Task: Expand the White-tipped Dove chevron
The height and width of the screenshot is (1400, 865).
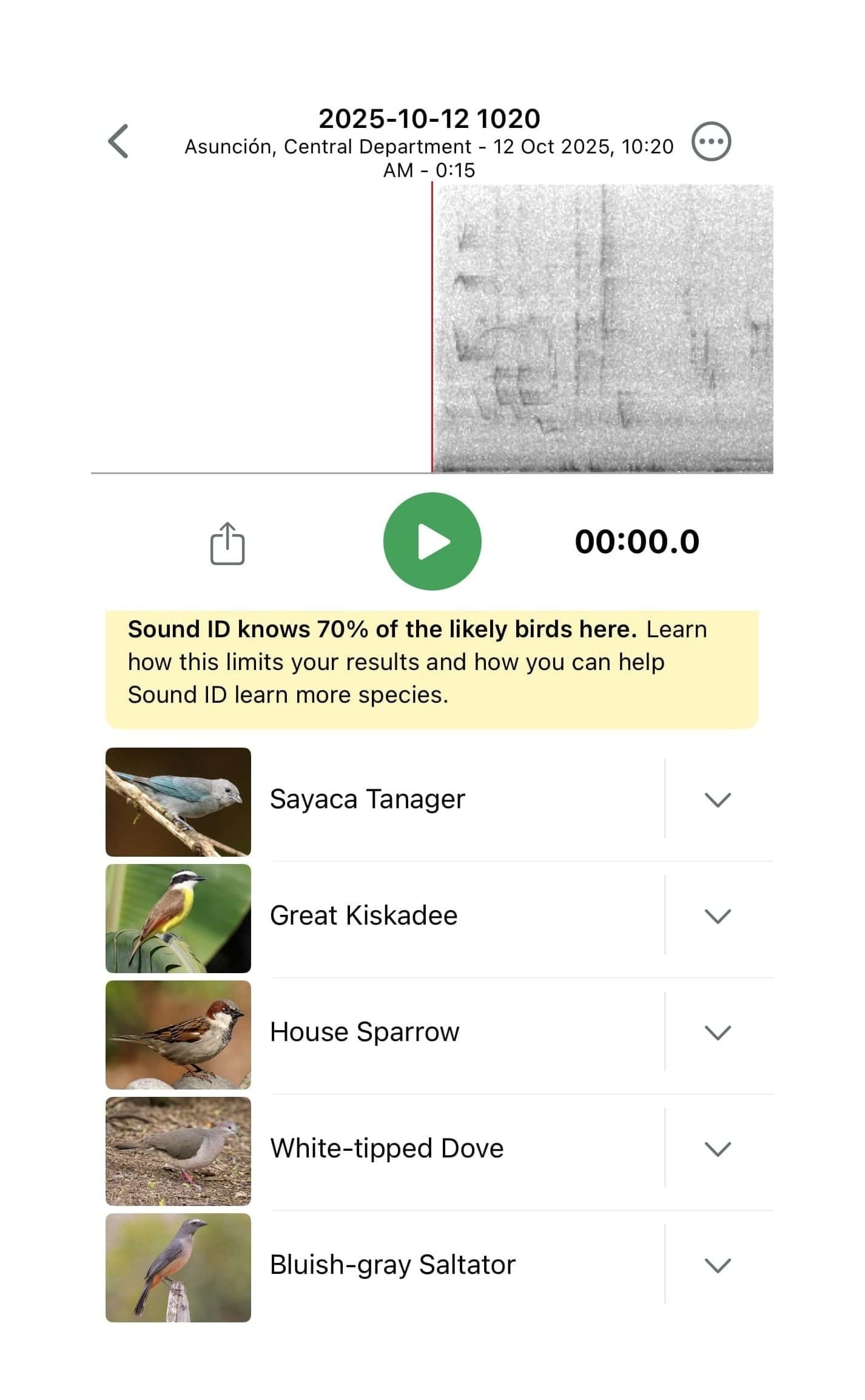Action: click(718, 1148)
